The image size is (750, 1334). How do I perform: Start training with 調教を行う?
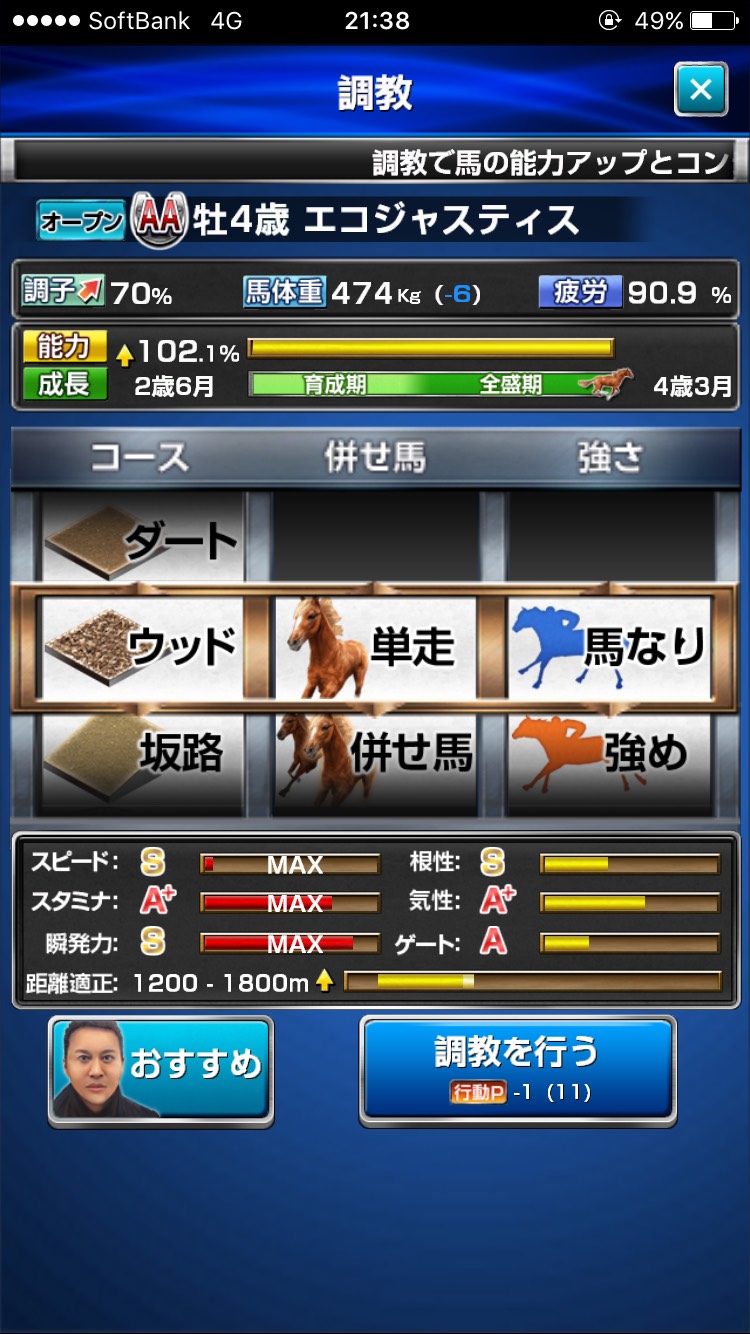[517, 1069]
